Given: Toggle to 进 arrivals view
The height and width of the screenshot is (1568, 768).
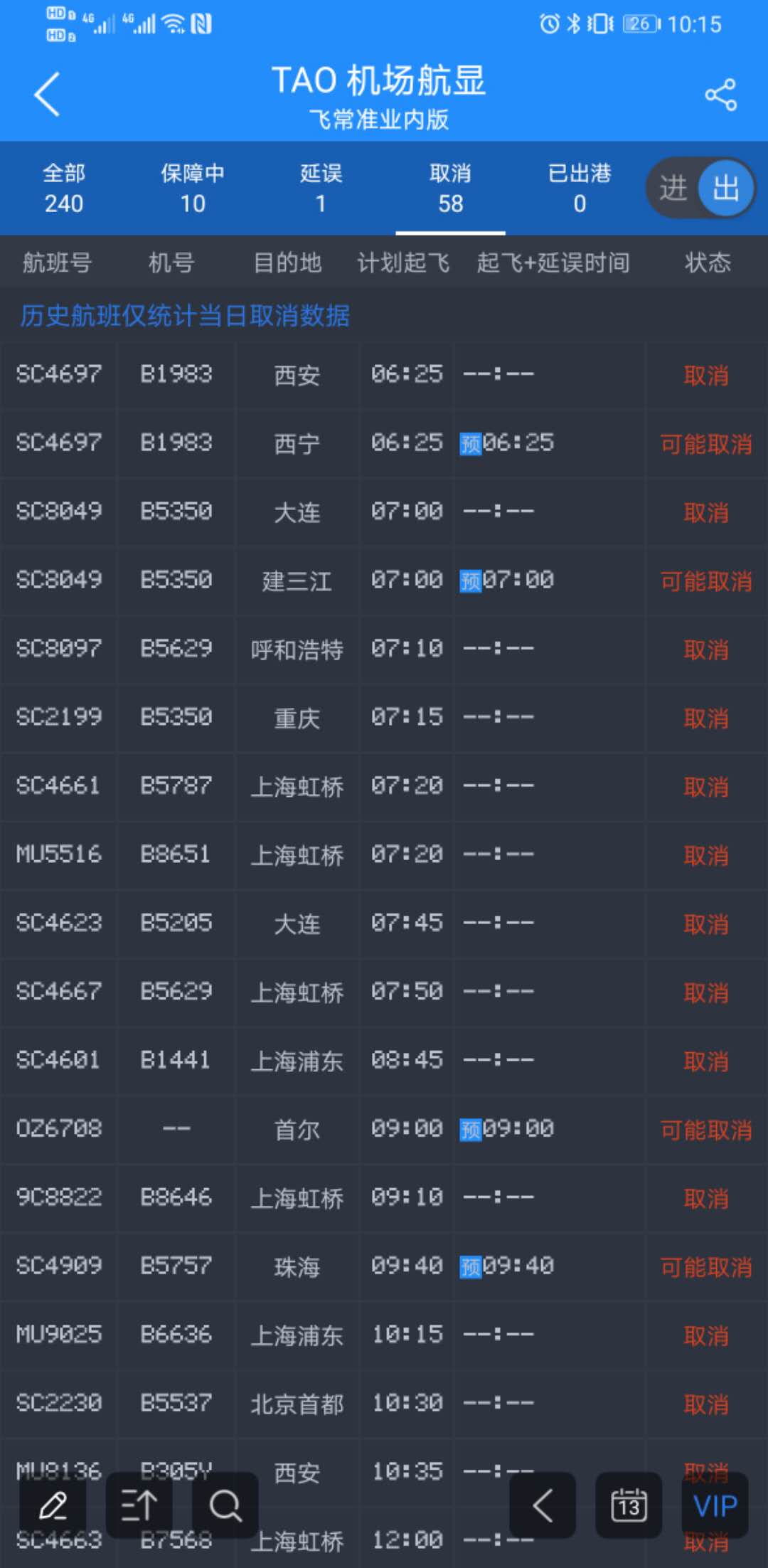Looking at the screenshot, I should pos(673,189).
